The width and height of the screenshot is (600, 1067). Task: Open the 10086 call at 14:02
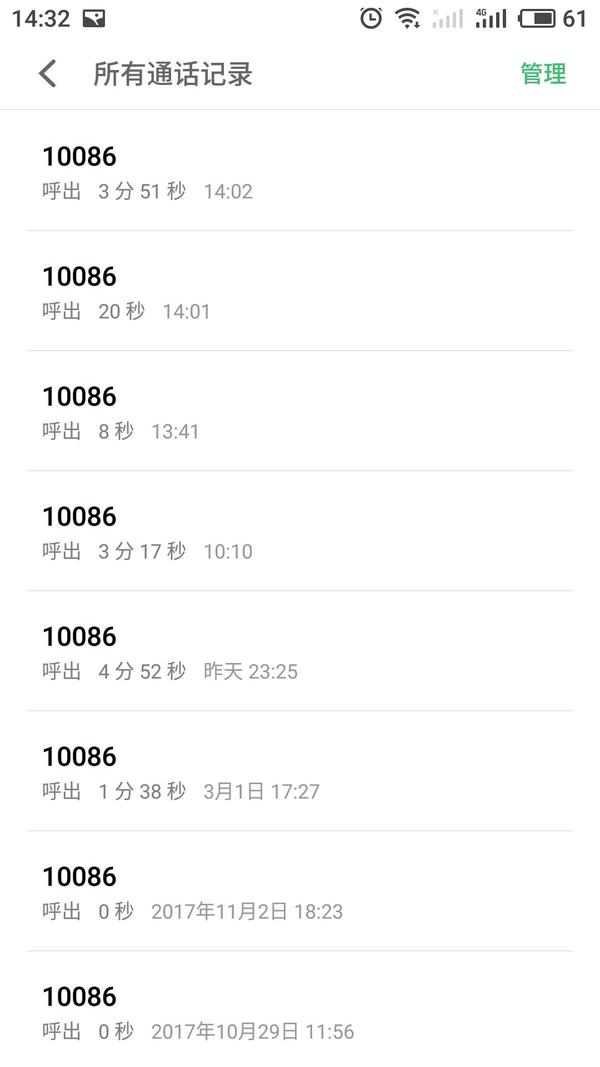coord(300,171)
